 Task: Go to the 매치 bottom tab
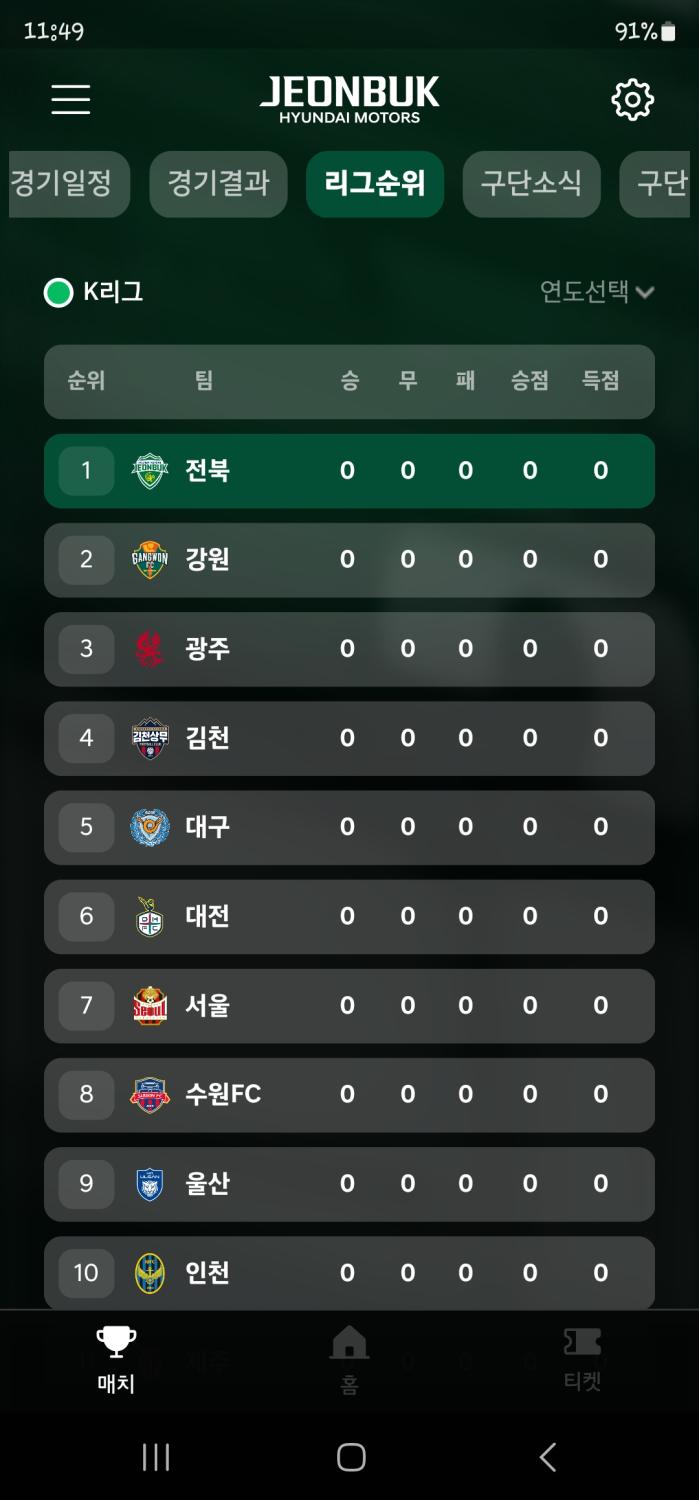116,1360
